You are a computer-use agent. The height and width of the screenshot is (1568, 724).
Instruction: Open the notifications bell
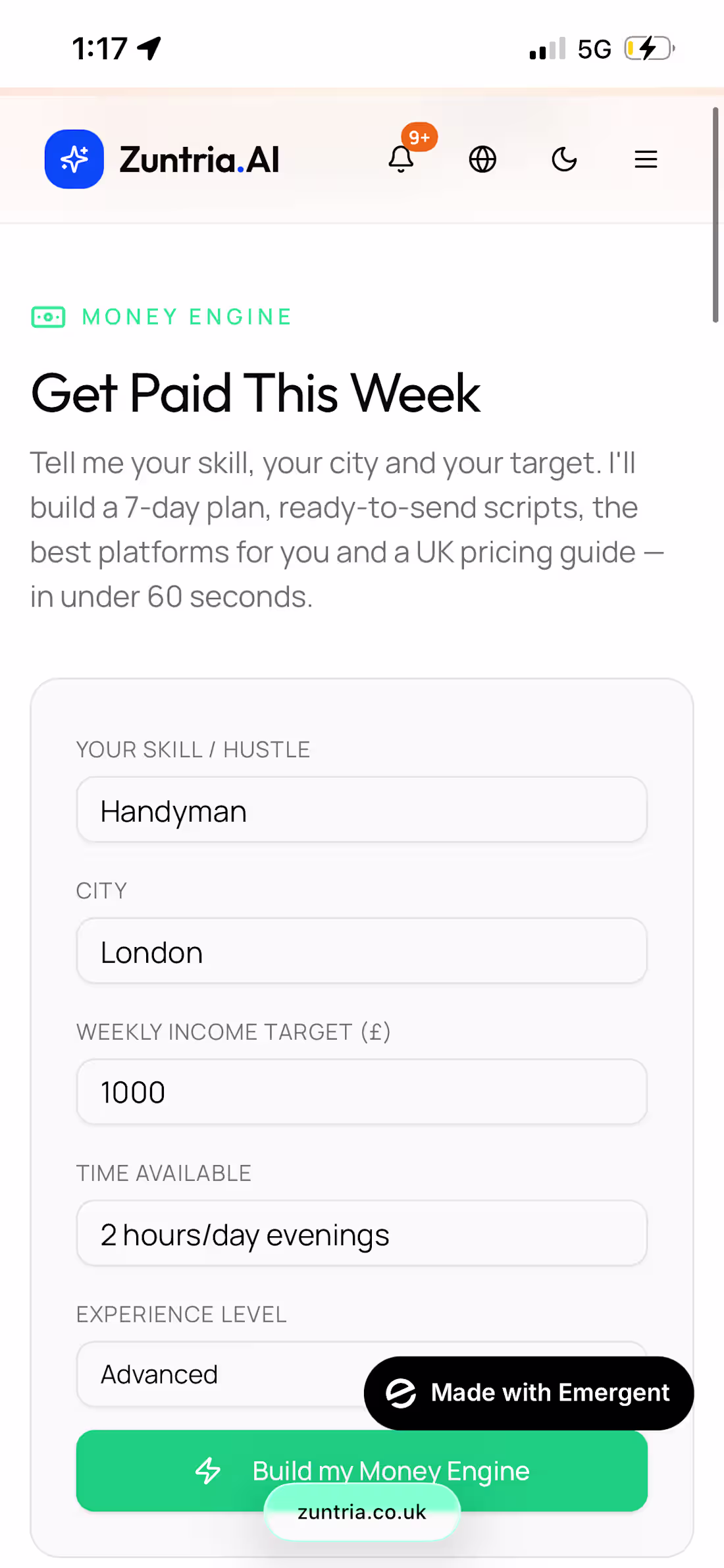coord(401,159)
